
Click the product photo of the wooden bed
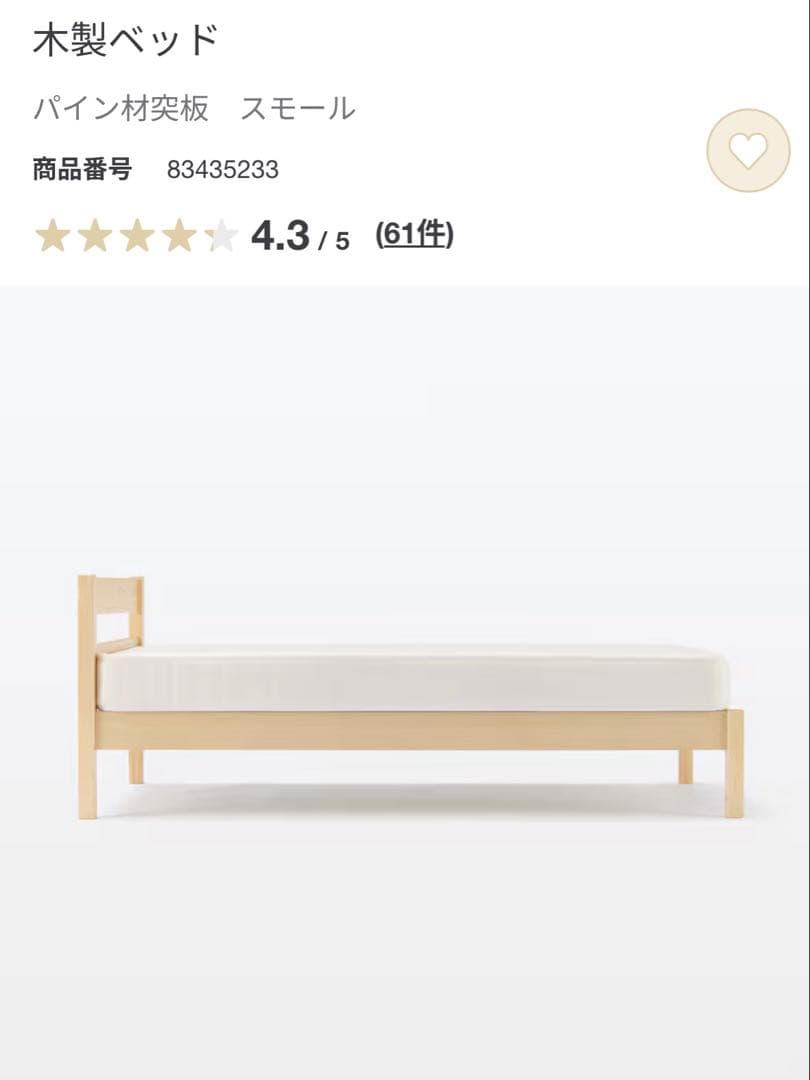405,690
